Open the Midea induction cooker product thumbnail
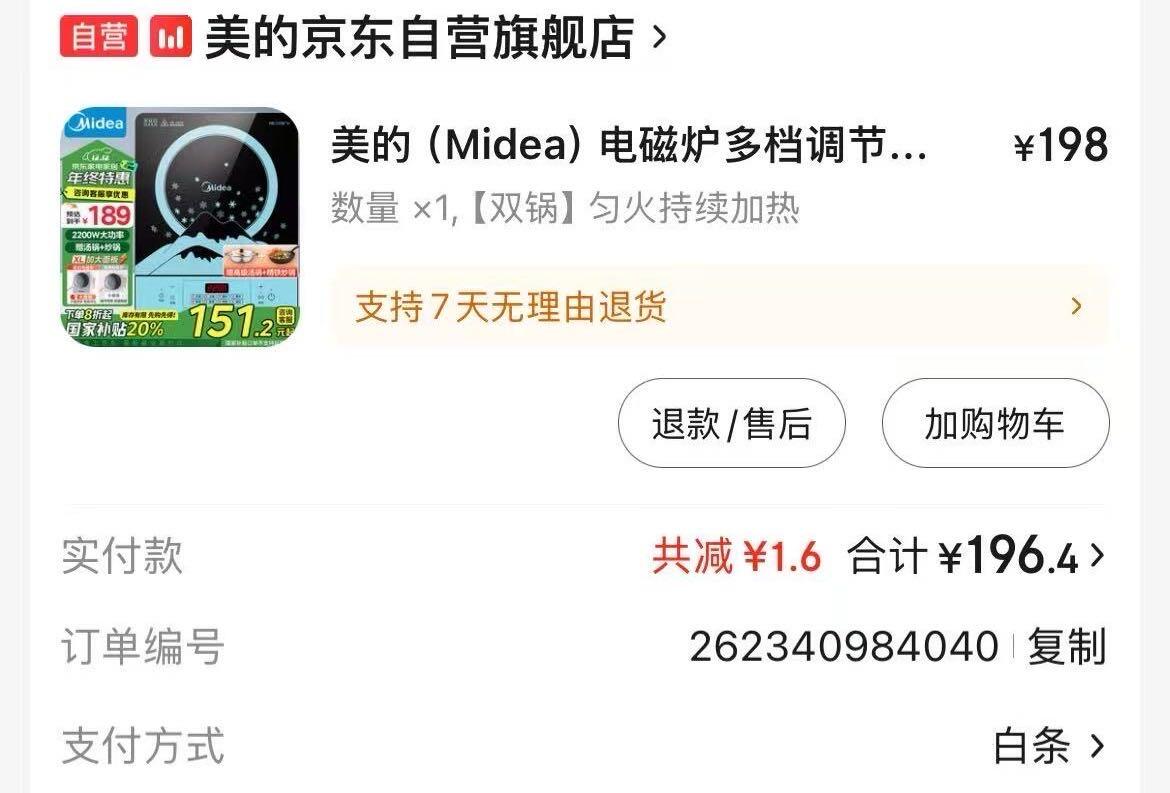Viewport: 1170px width, 793px height. click(180, 227)
